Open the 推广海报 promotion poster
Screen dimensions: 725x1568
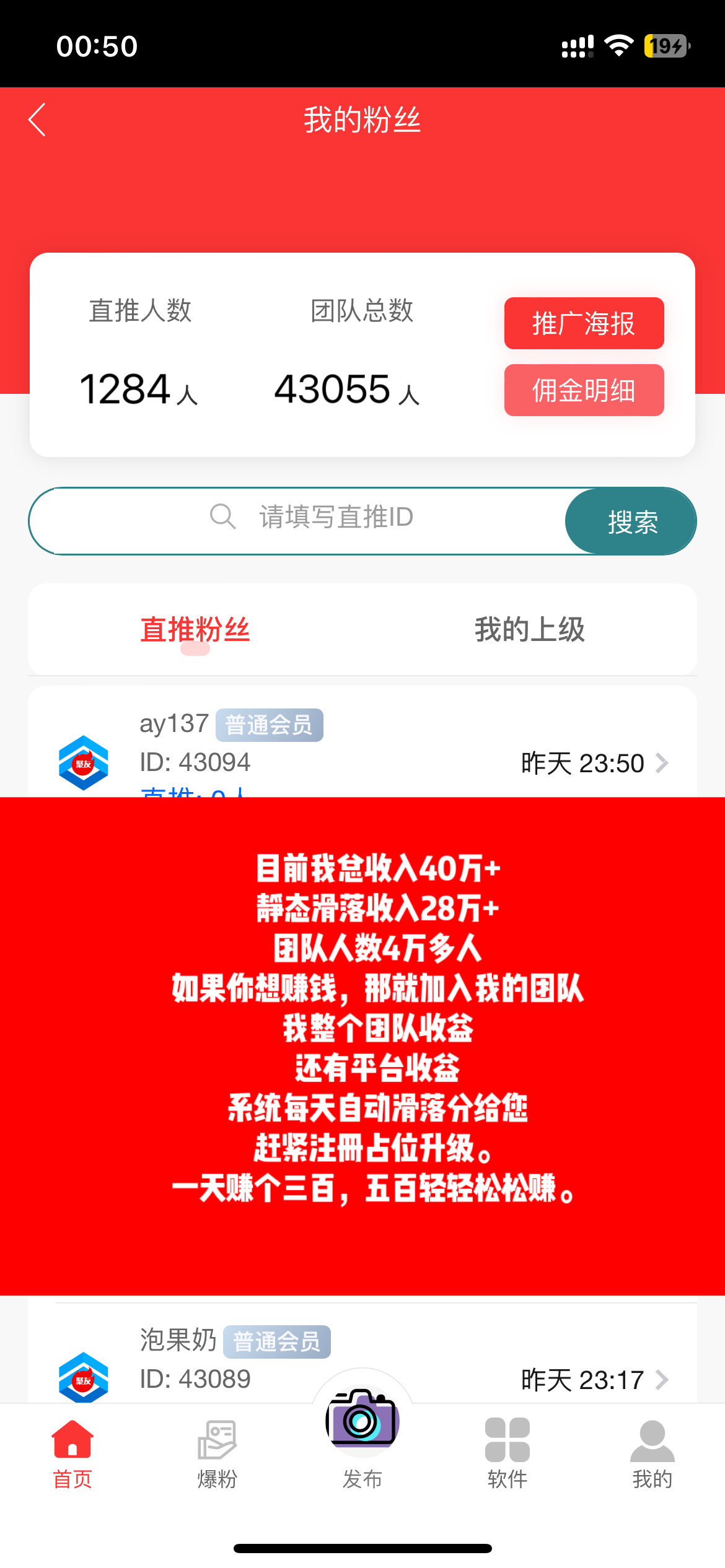[584, 323]
